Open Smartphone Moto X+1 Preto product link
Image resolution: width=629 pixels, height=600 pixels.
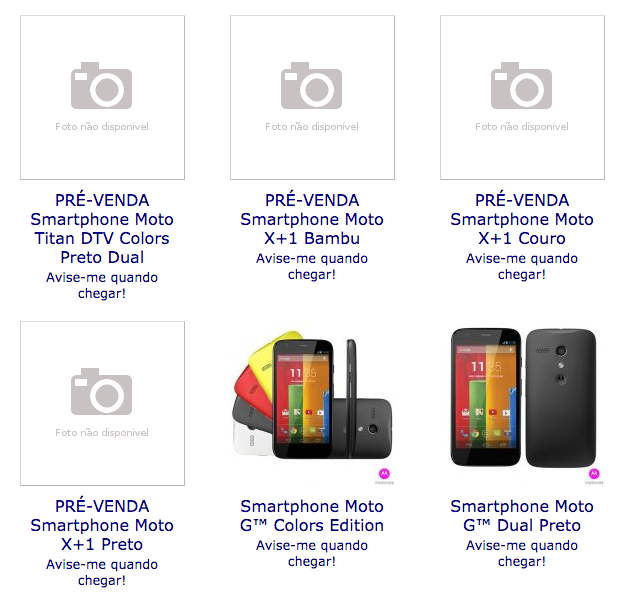(x=101, y=526)
